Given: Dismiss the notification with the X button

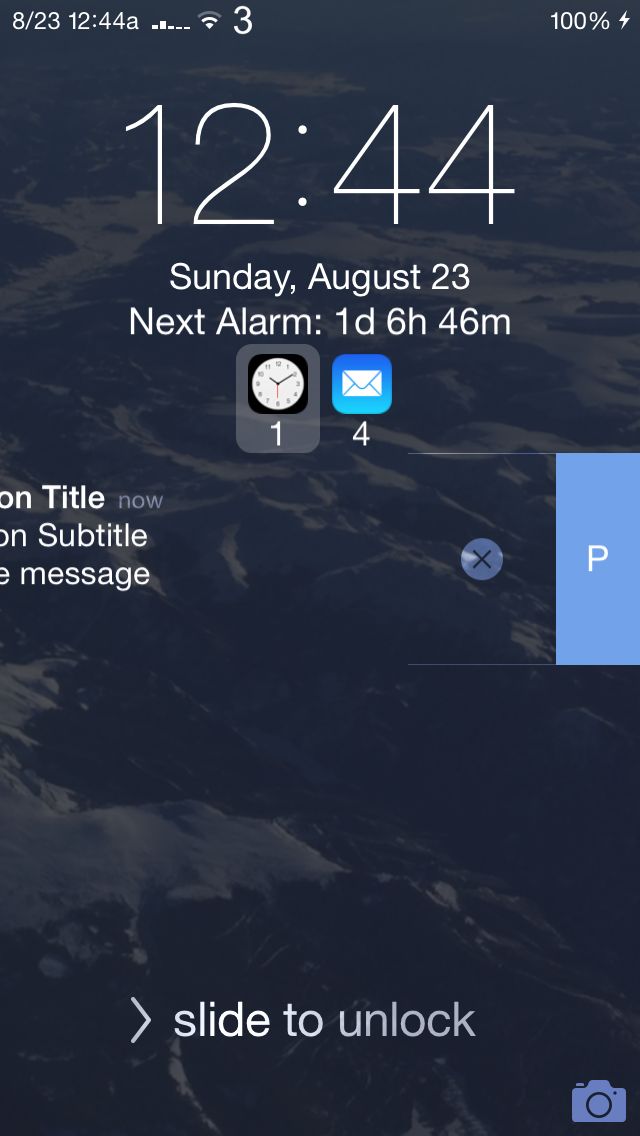Looking at the screenshot, I should click(x=482, y=559).
